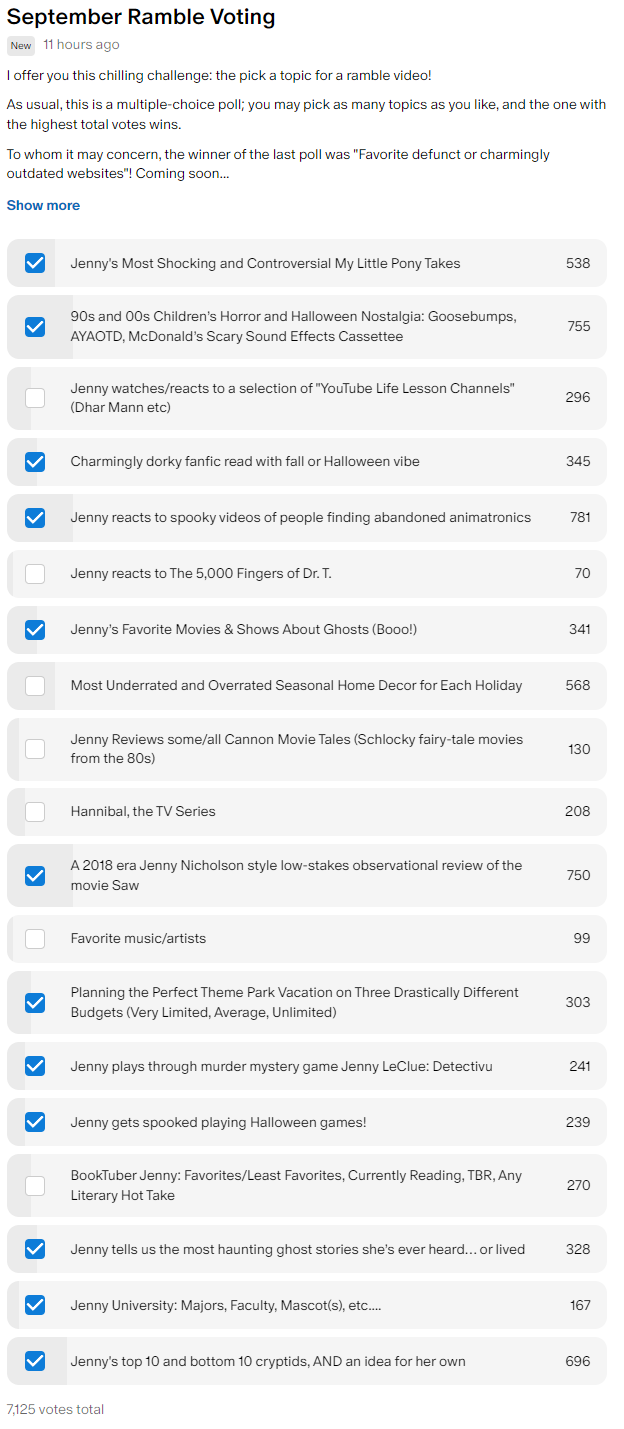Screen dimensions: 624x1429
Task: Uncheck the haunting ghost stories option
Action: [35, 1249]
